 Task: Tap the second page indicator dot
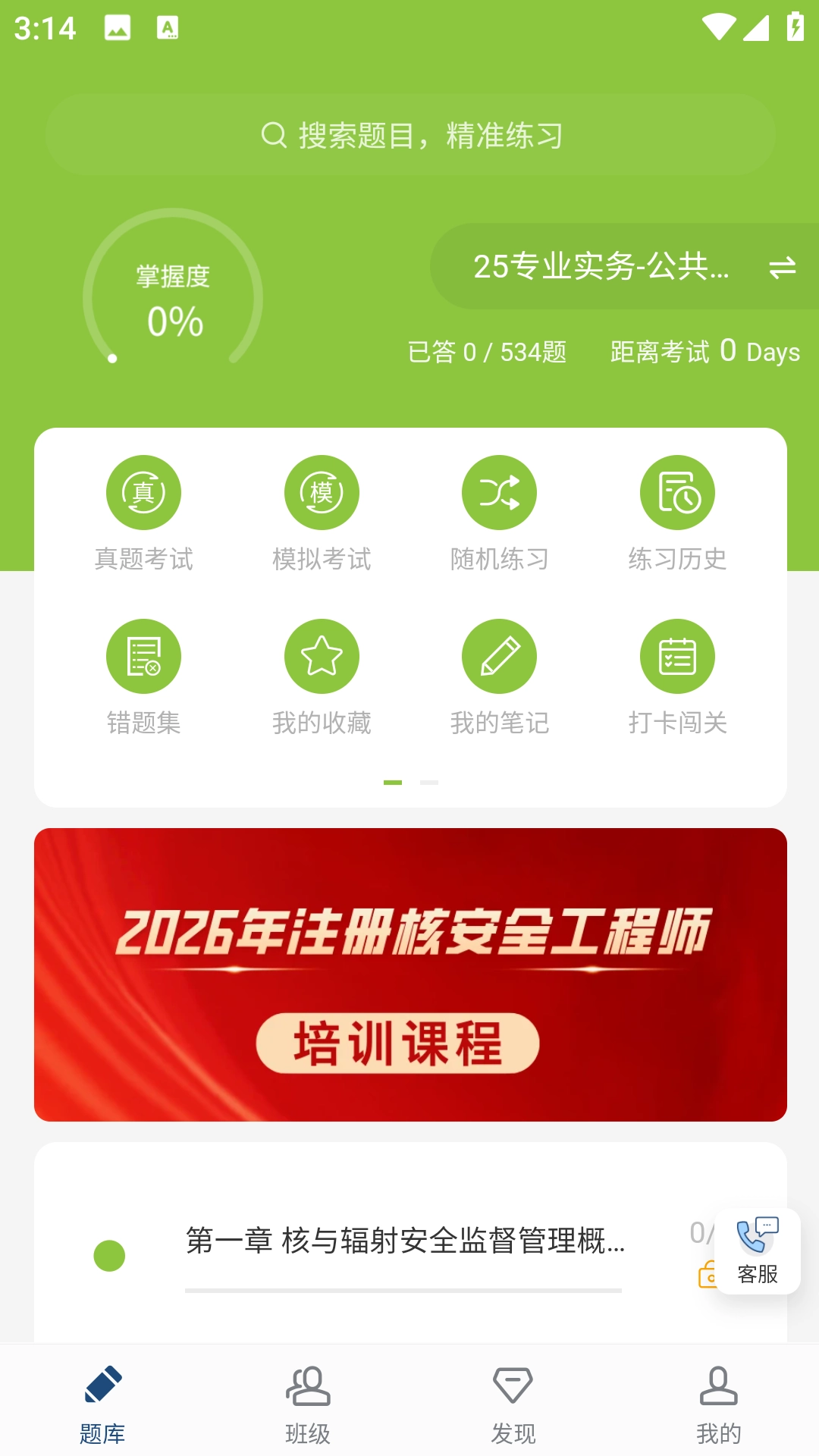pyautogui.click(x=429, y=782)
